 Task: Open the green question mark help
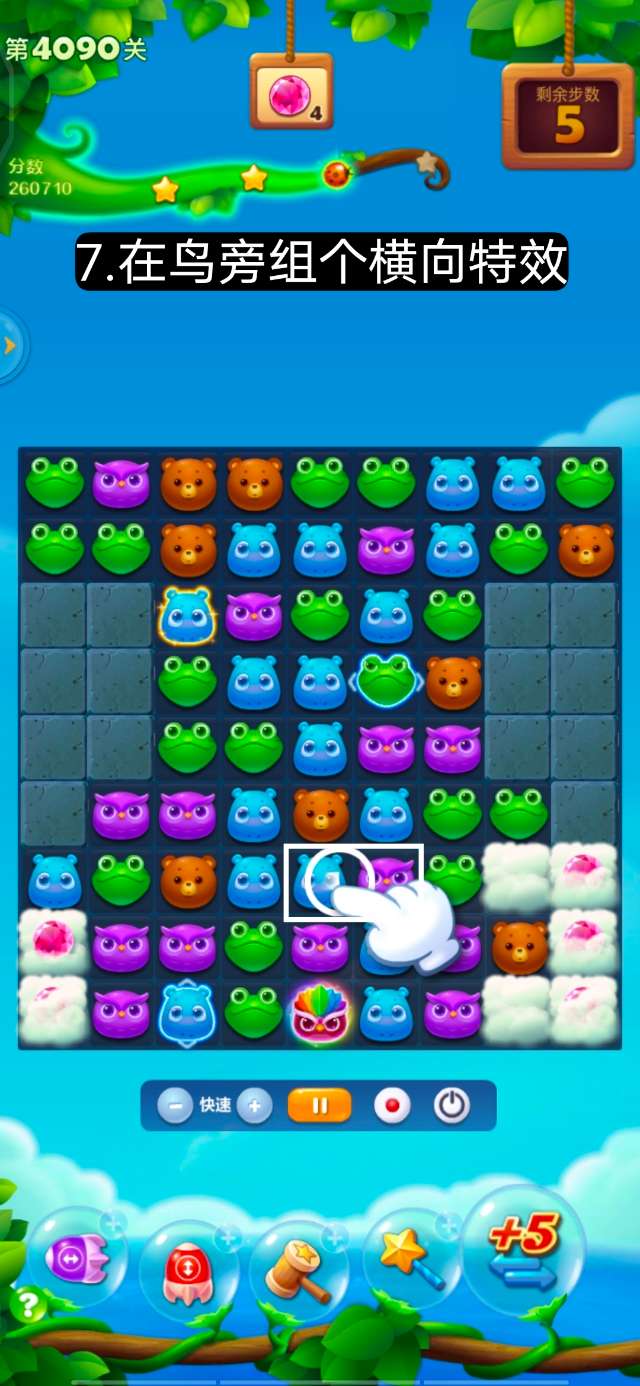click(27, 1304)
